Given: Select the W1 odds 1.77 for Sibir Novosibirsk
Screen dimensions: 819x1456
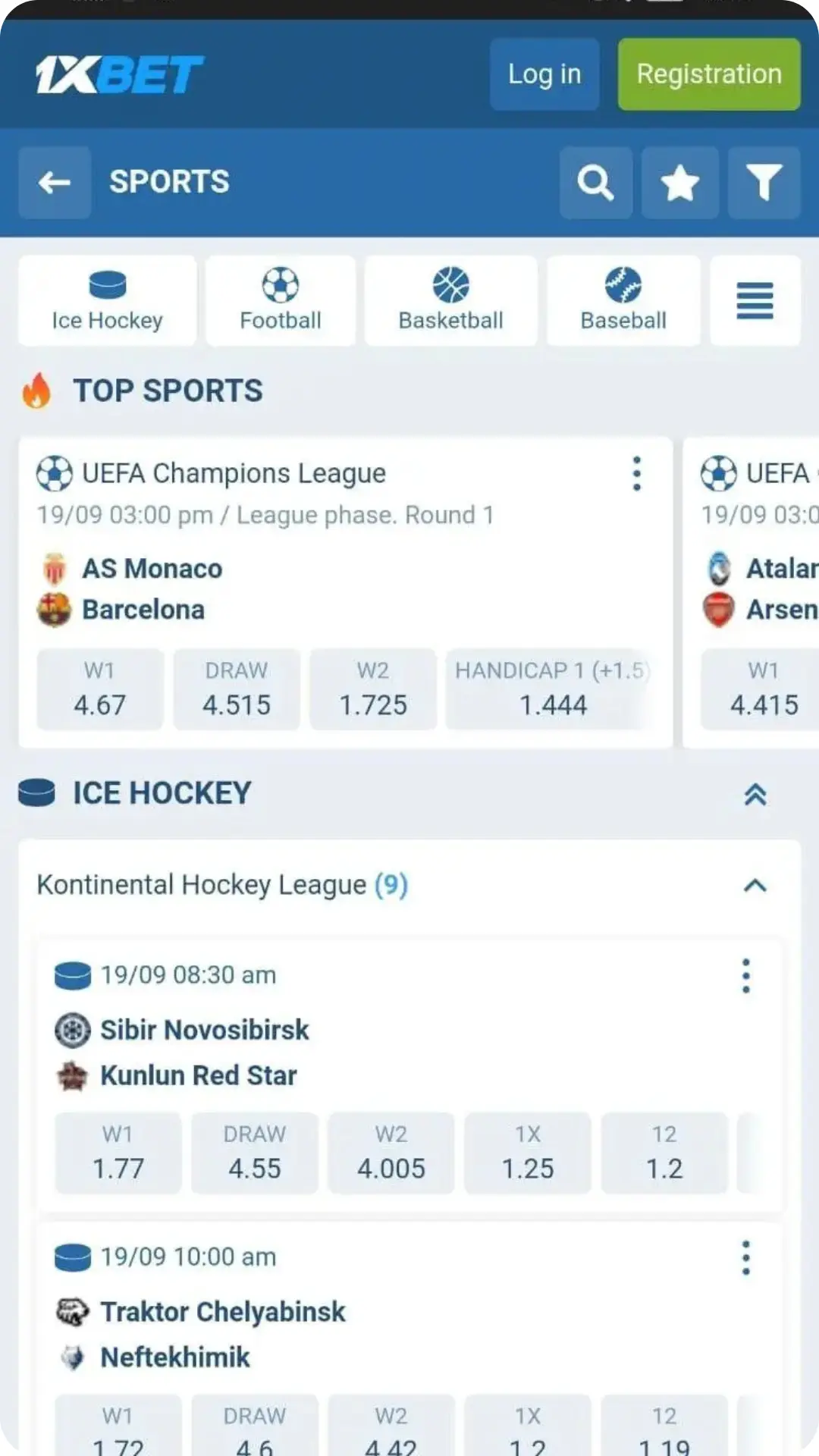Looking at the screenshot, I should [118, 1153].
